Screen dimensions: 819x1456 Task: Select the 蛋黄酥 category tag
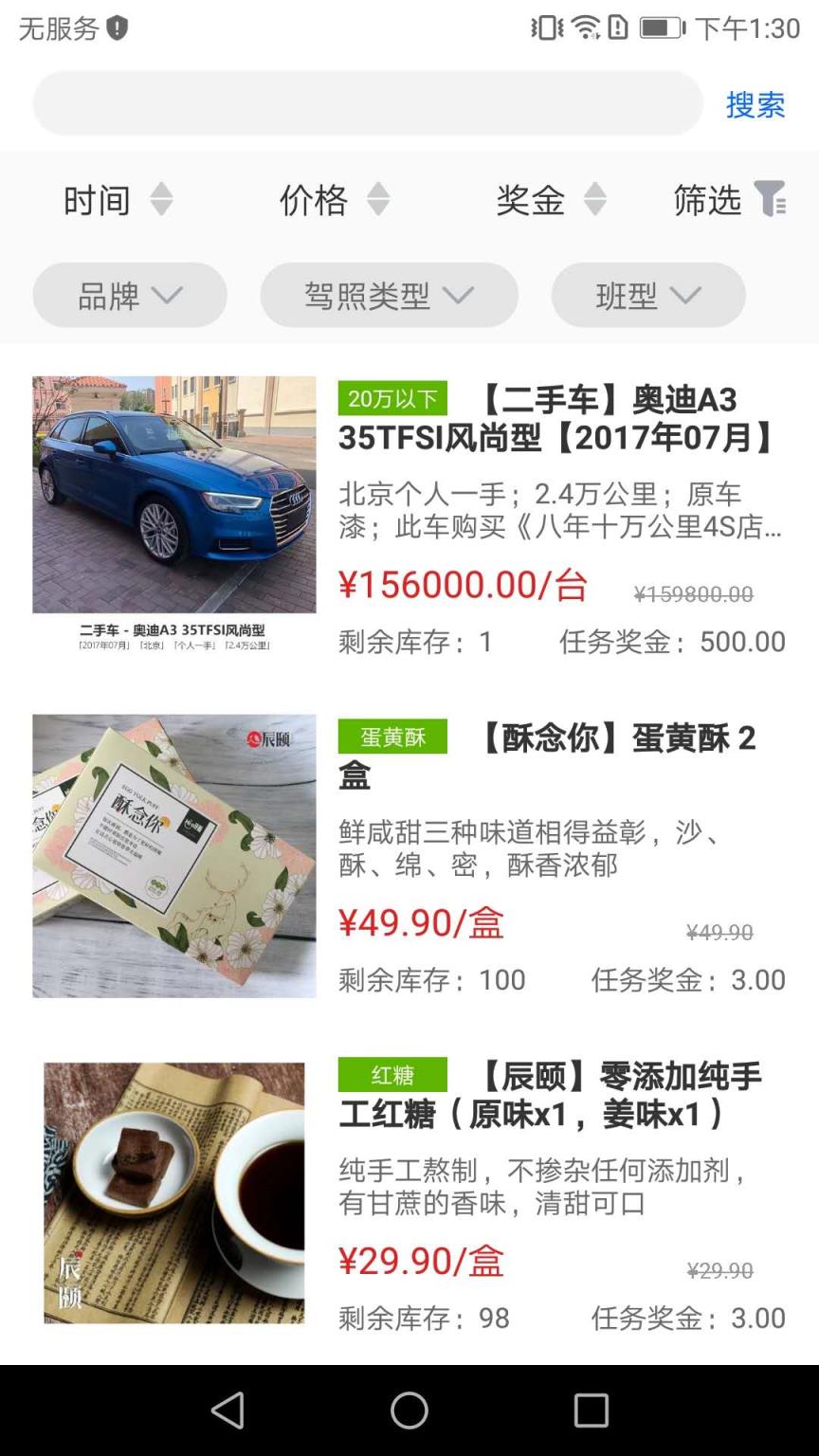click(x=391, y=737)
